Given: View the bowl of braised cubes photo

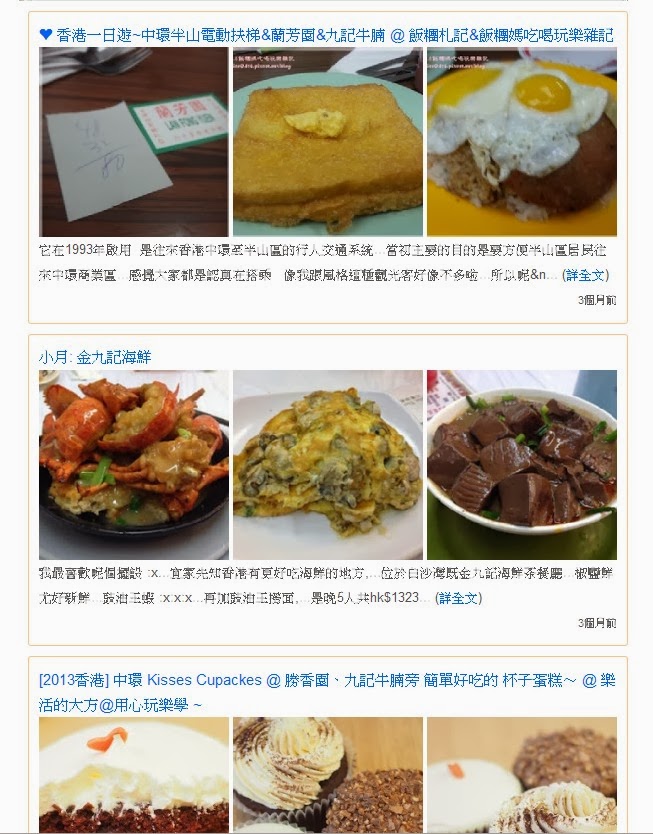Looking at the screenshot, I should click(x=521, y=464).
